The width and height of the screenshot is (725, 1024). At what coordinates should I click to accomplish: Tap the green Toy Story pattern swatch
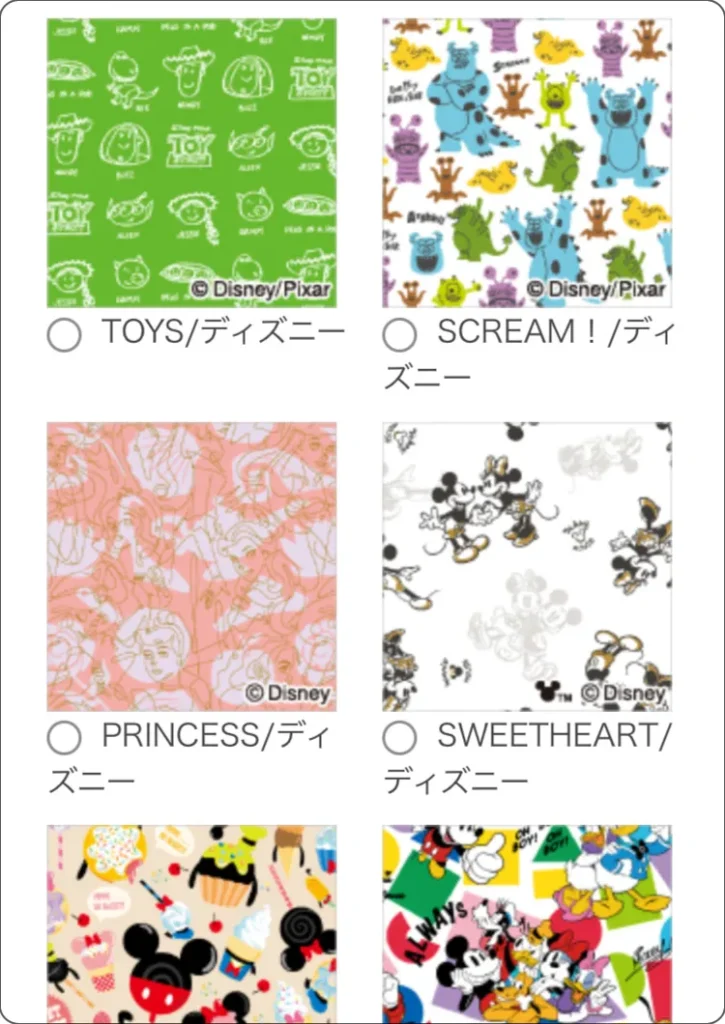[192, 162]
